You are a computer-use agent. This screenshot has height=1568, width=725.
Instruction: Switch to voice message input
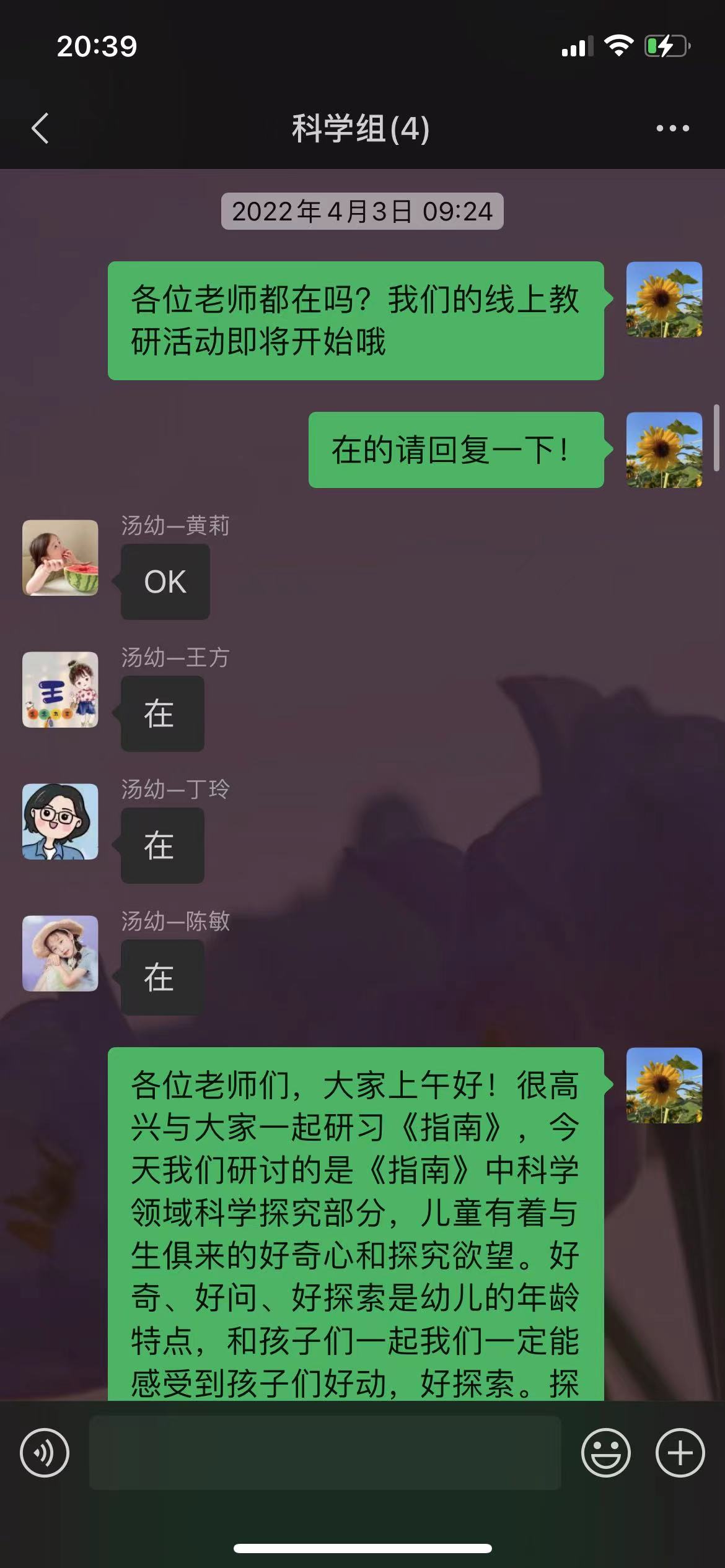pos(45,1452)
